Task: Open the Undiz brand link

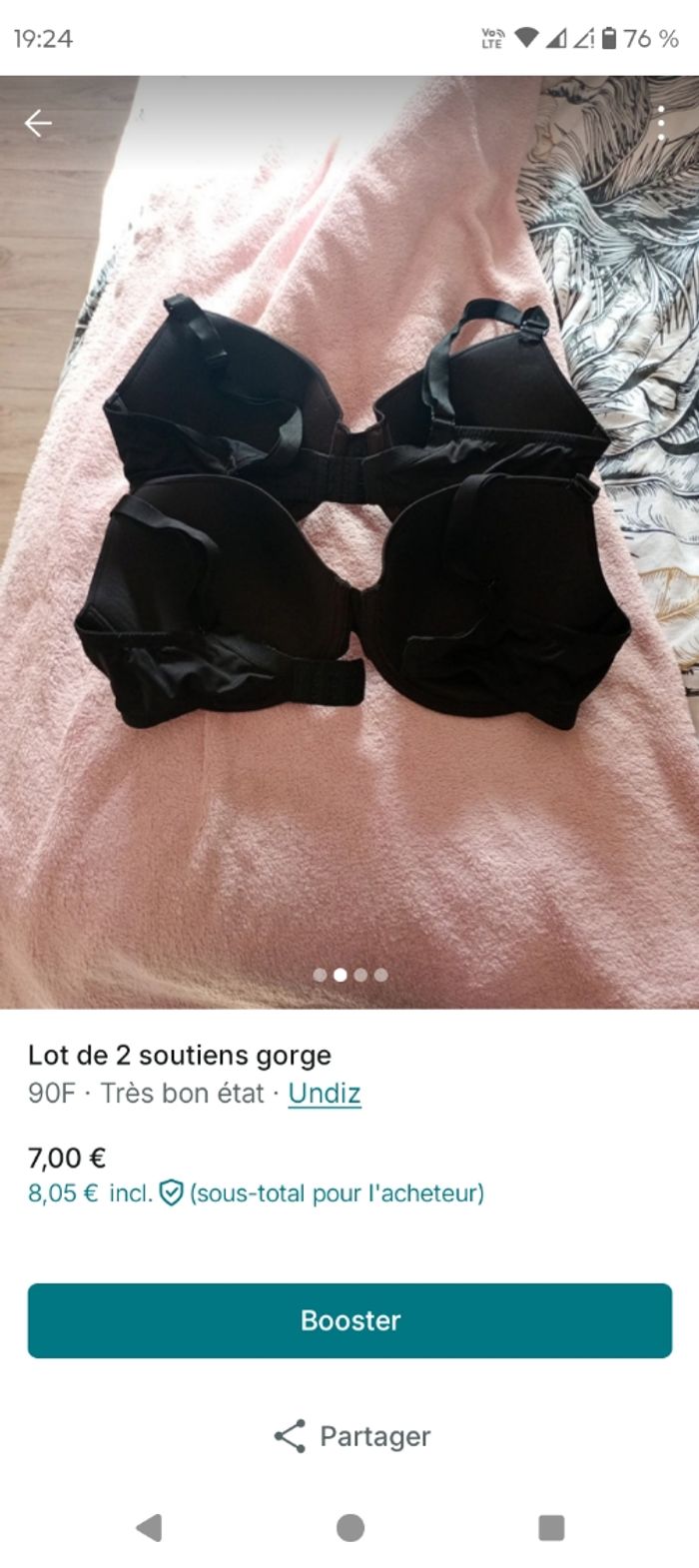Action: pos(324,1094)
